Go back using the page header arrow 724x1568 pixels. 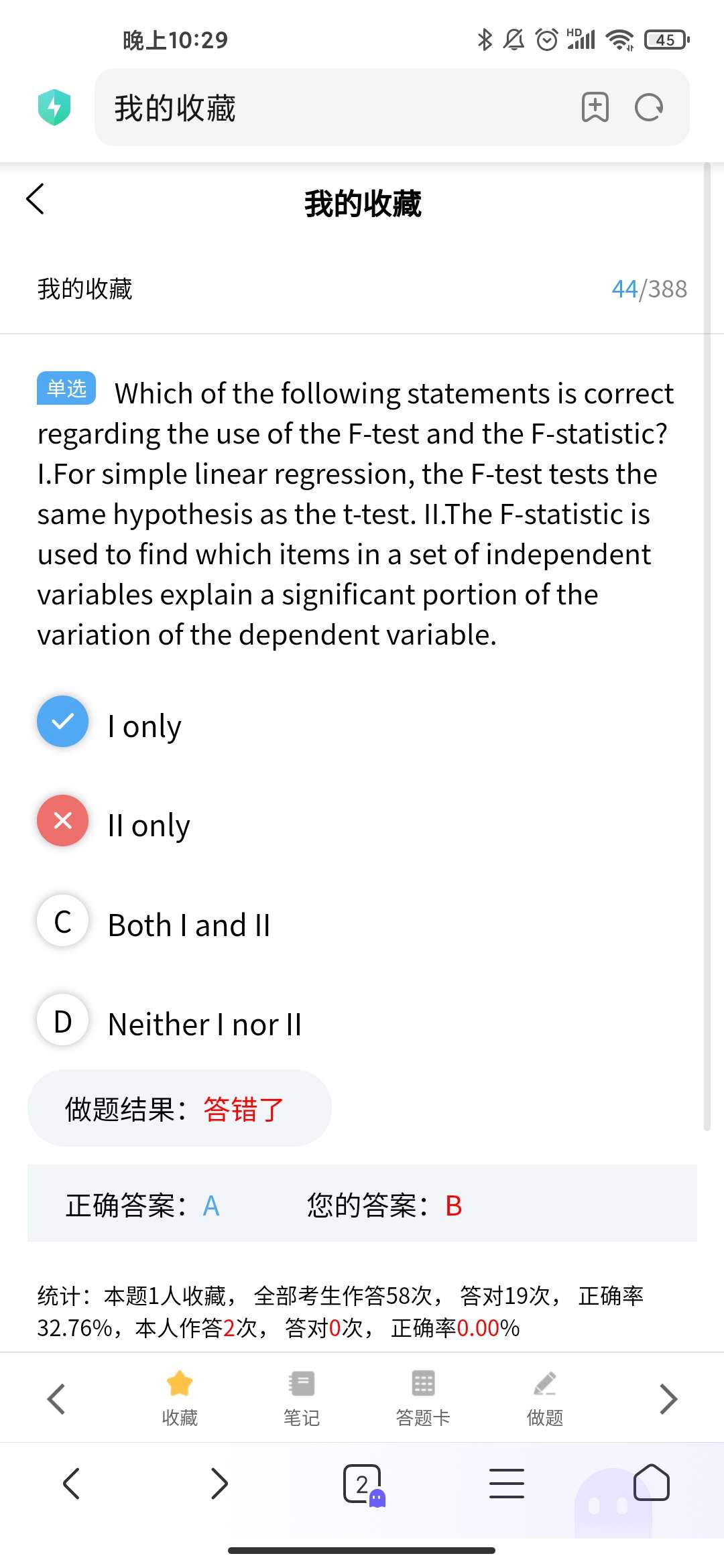pos(36,199)
